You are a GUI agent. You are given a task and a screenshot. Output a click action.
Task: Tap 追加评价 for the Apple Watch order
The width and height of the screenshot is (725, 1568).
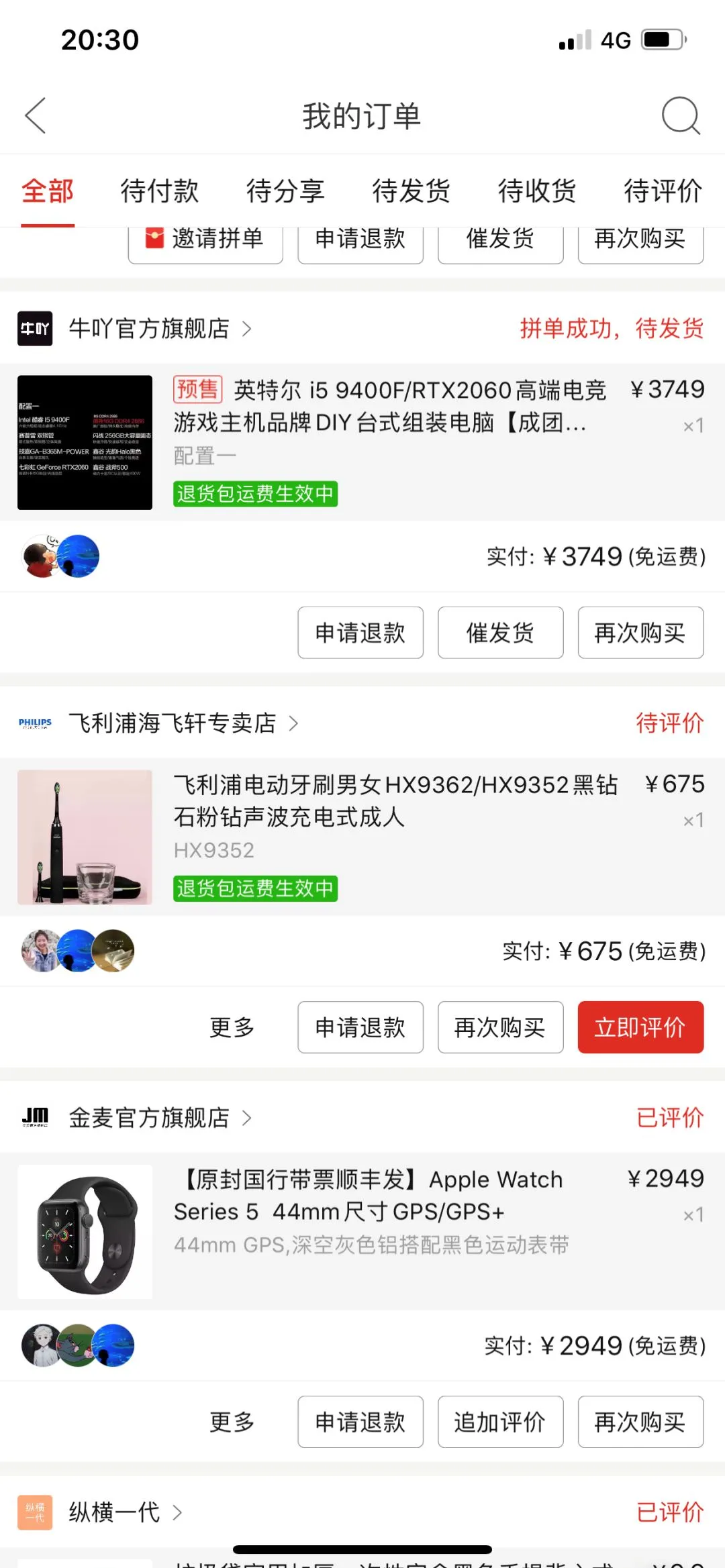pos(500,1422)
